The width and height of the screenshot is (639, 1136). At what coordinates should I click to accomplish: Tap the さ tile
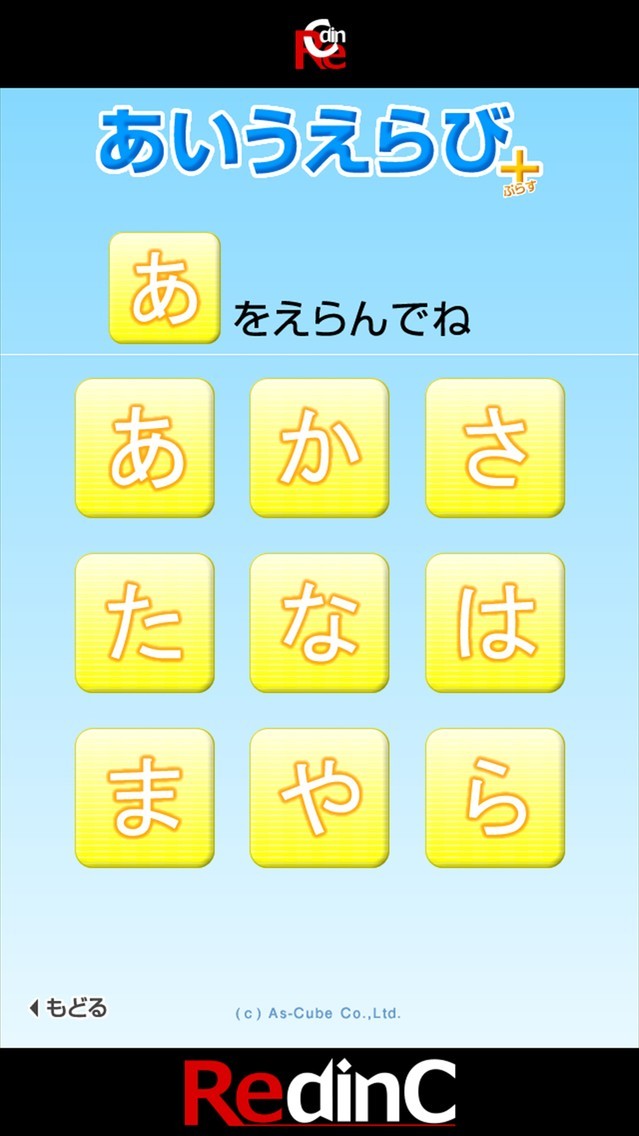coord(495,448)
